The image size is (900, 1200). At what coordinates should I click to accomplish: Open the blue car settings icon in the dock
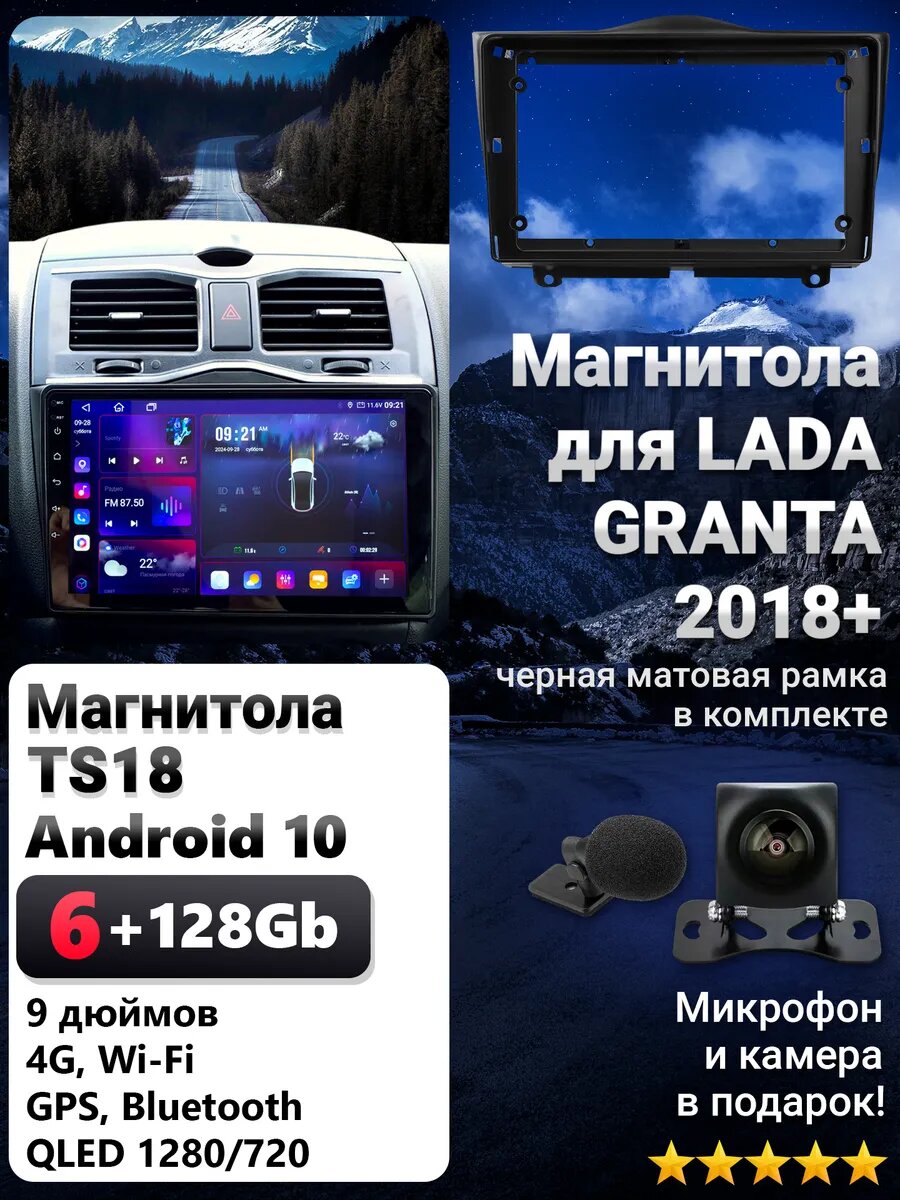351,580
